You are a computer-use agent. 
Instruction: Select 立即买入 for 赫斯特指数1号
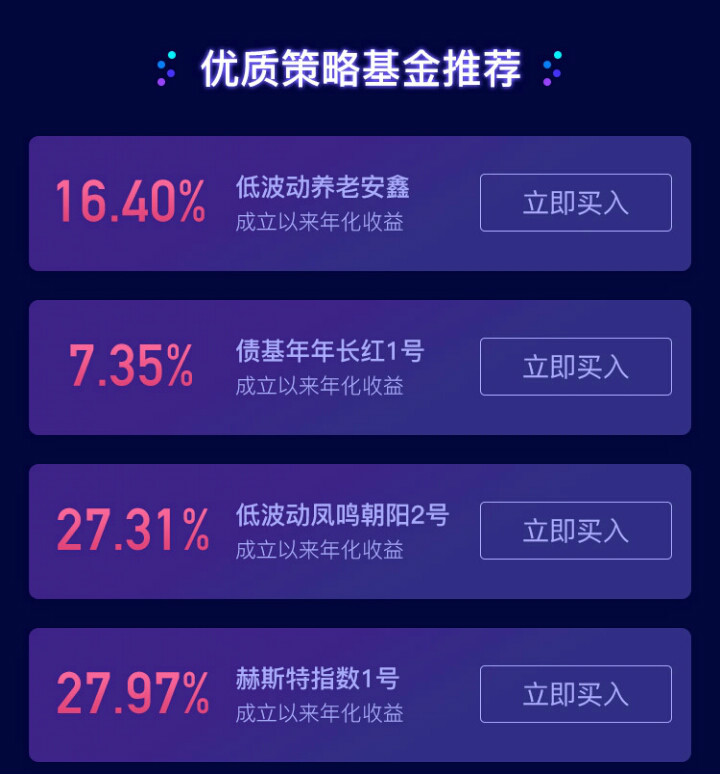[x=575, y=694]
